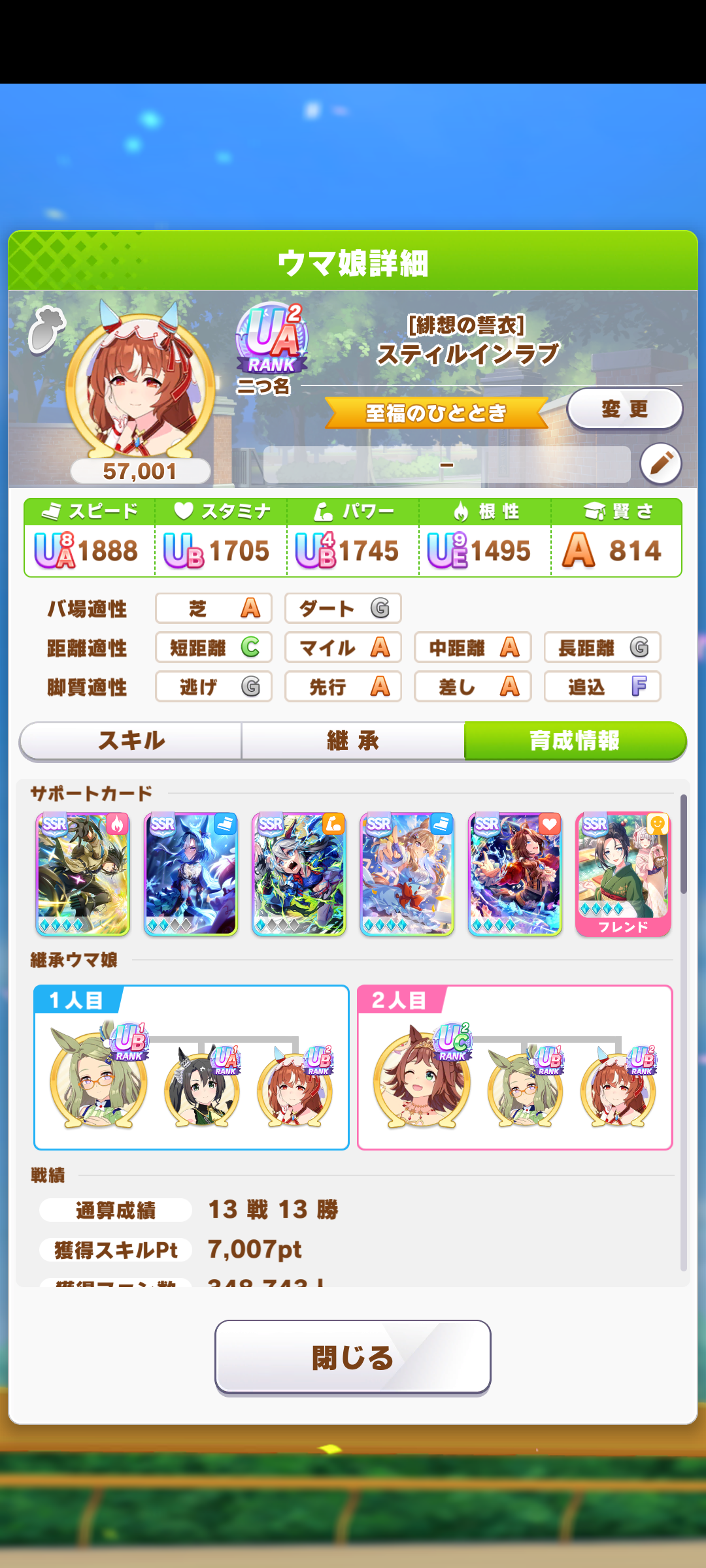
Task: View the フレンド SSR support card
Action: (x=623, y=874)
